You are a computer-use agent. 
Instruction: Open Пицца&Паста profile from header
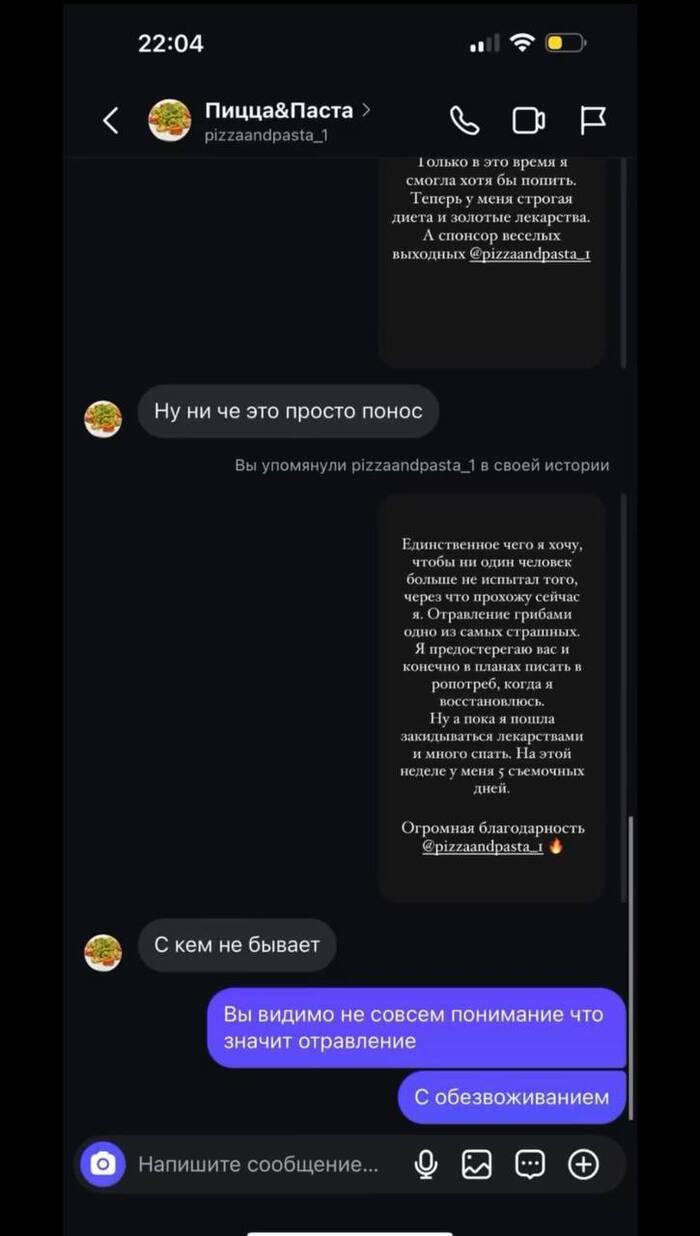tap(278, 111)
